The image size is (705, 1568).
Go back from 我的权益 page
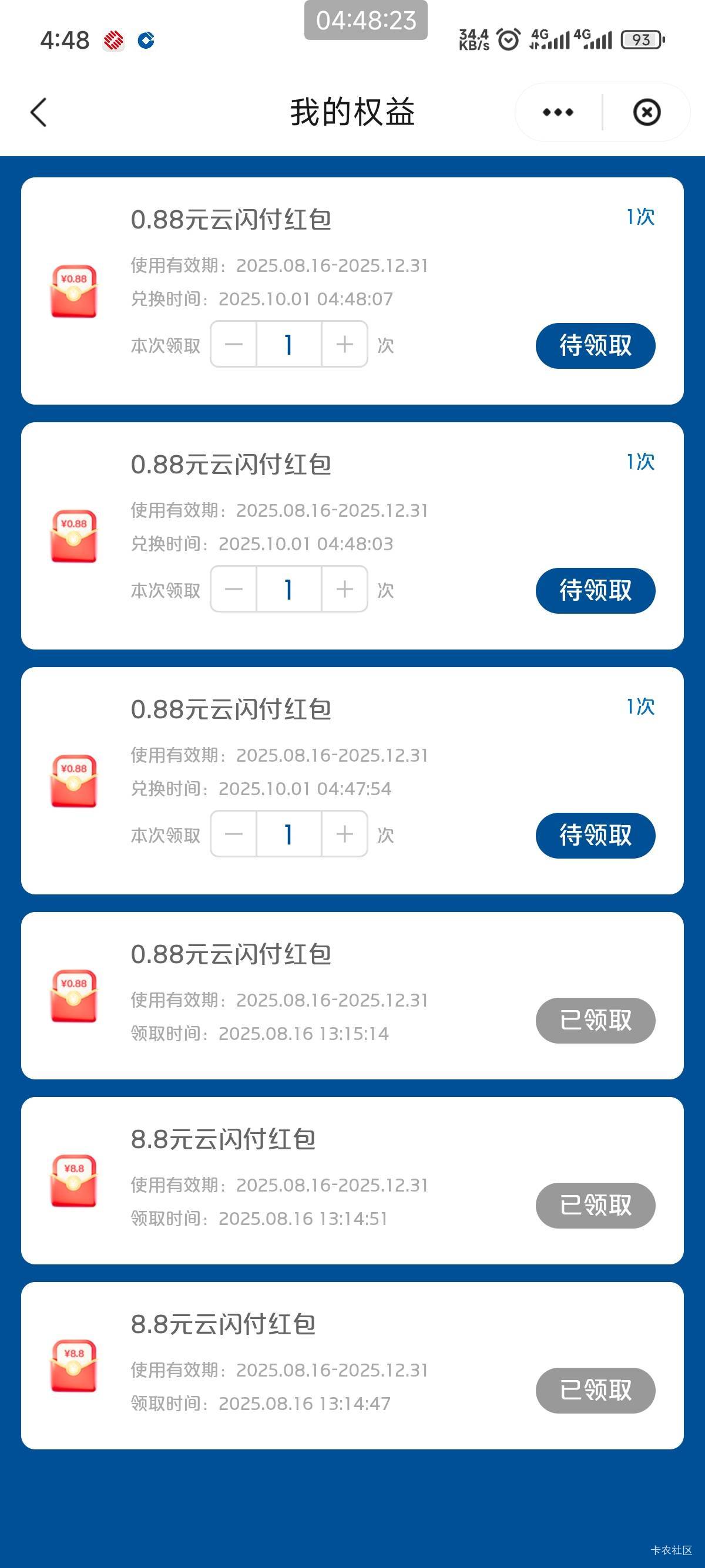[39, 113]
